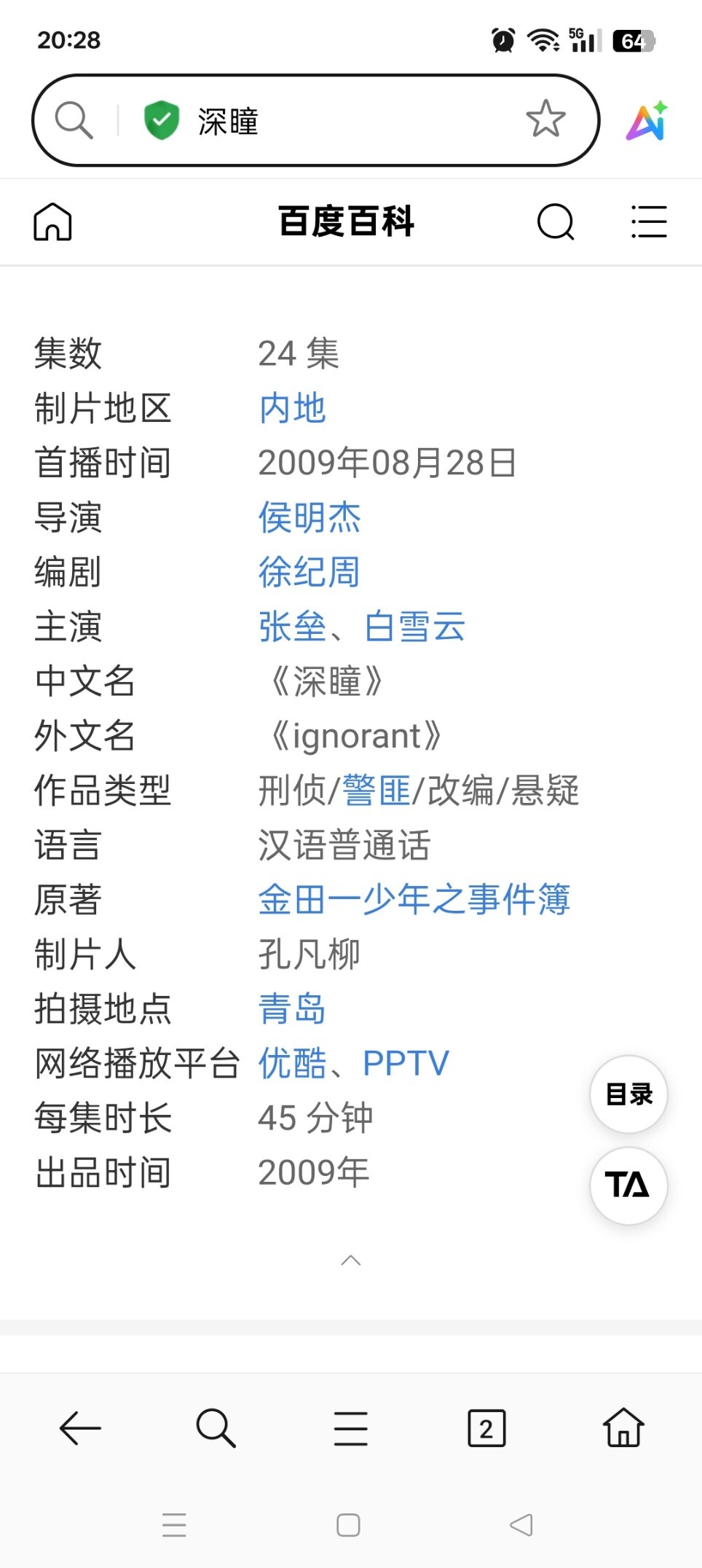Screen dimensions: 702x1568
Task: Open the AI assistant icon
Action: click(647, 120)
